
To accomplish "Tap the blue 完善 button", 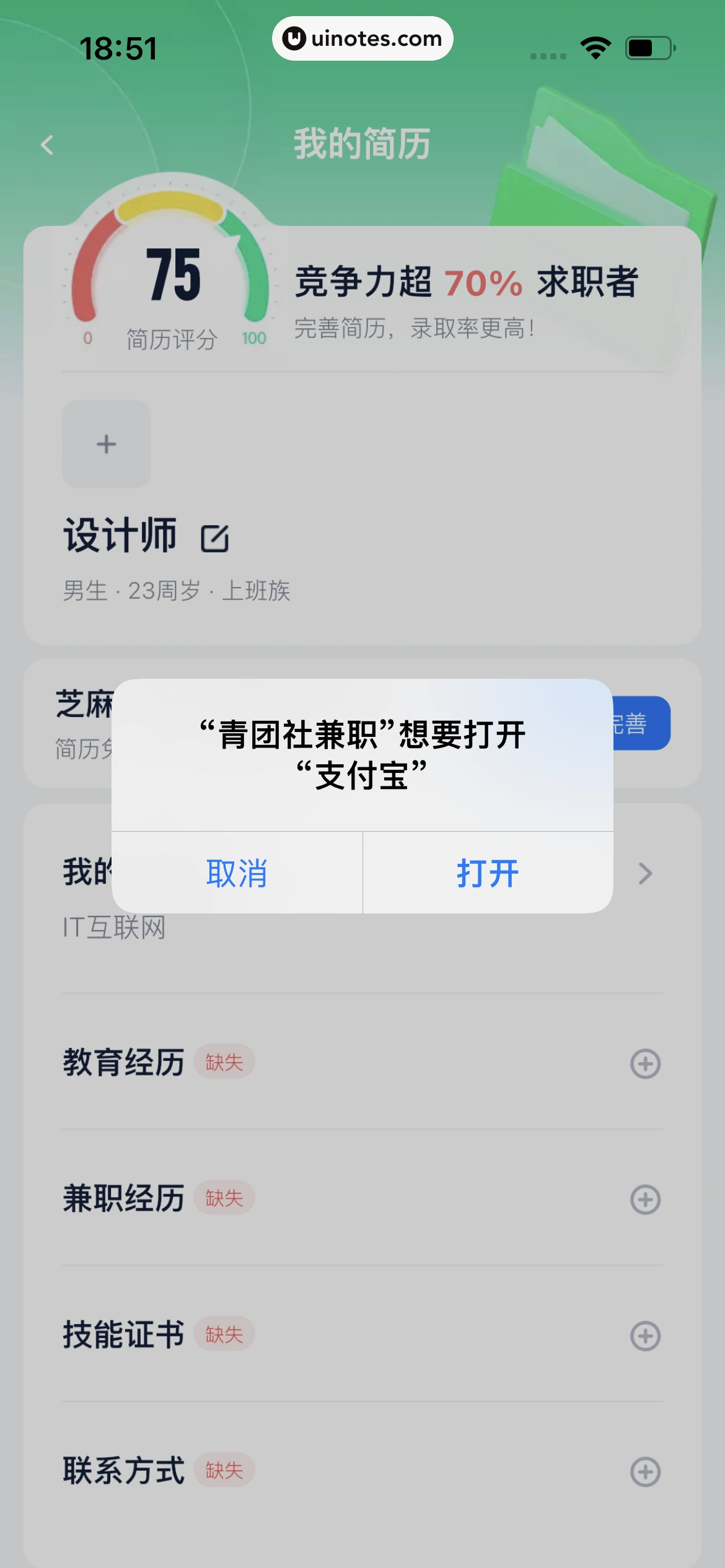I will point(641,723).
